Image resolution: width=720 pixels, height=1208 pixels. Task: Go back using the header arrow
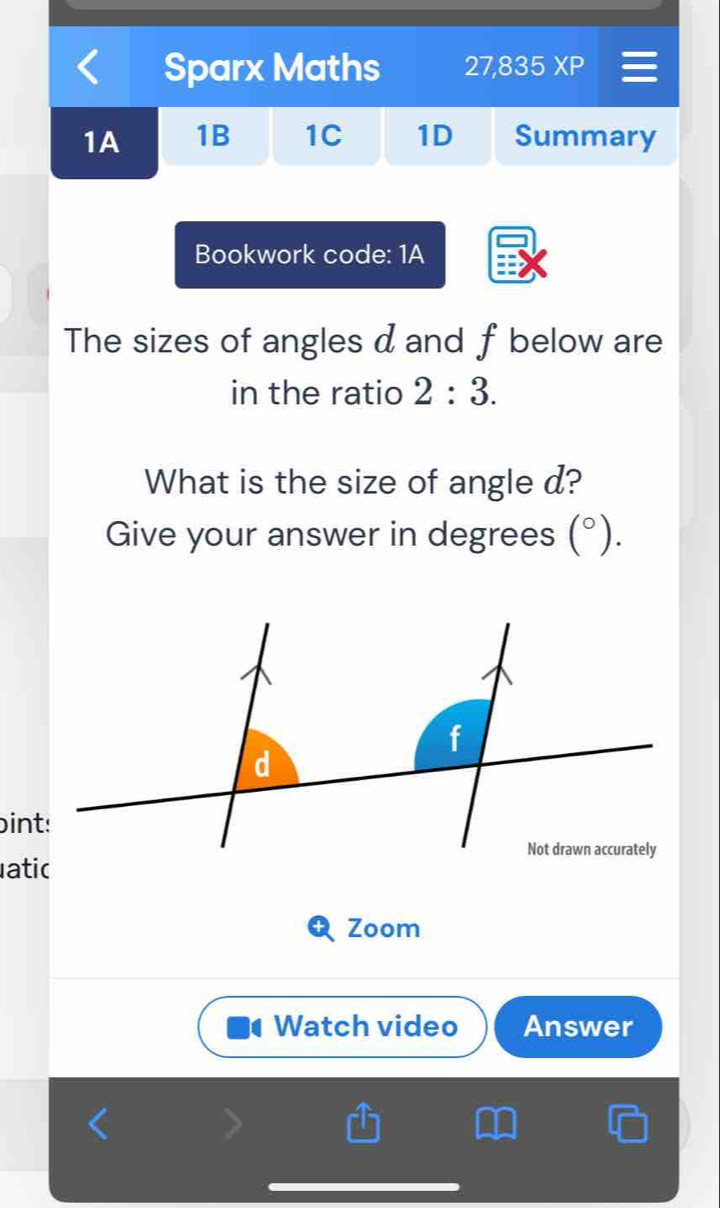coord(90,68)
